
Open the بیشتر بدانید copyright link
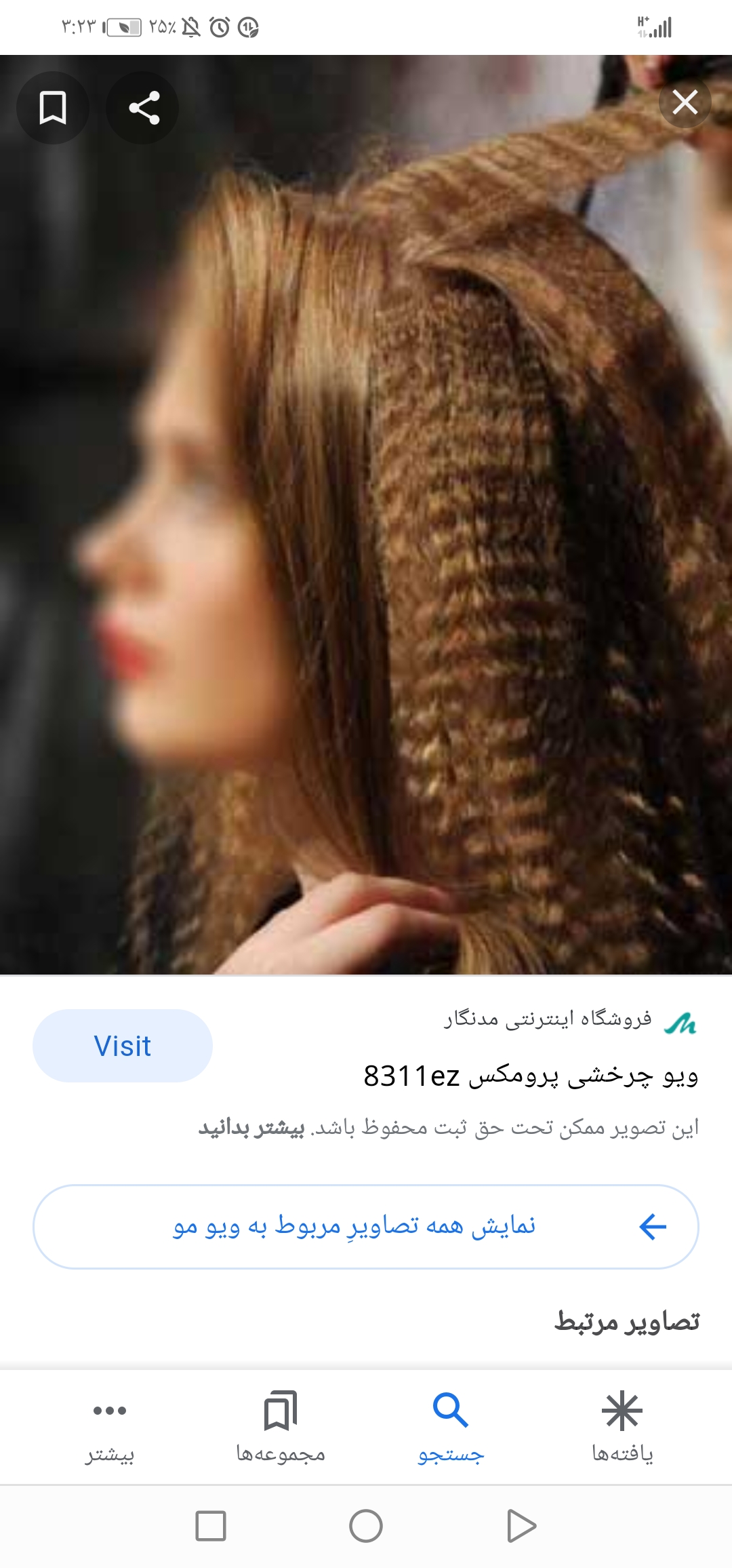[251, 1128]
